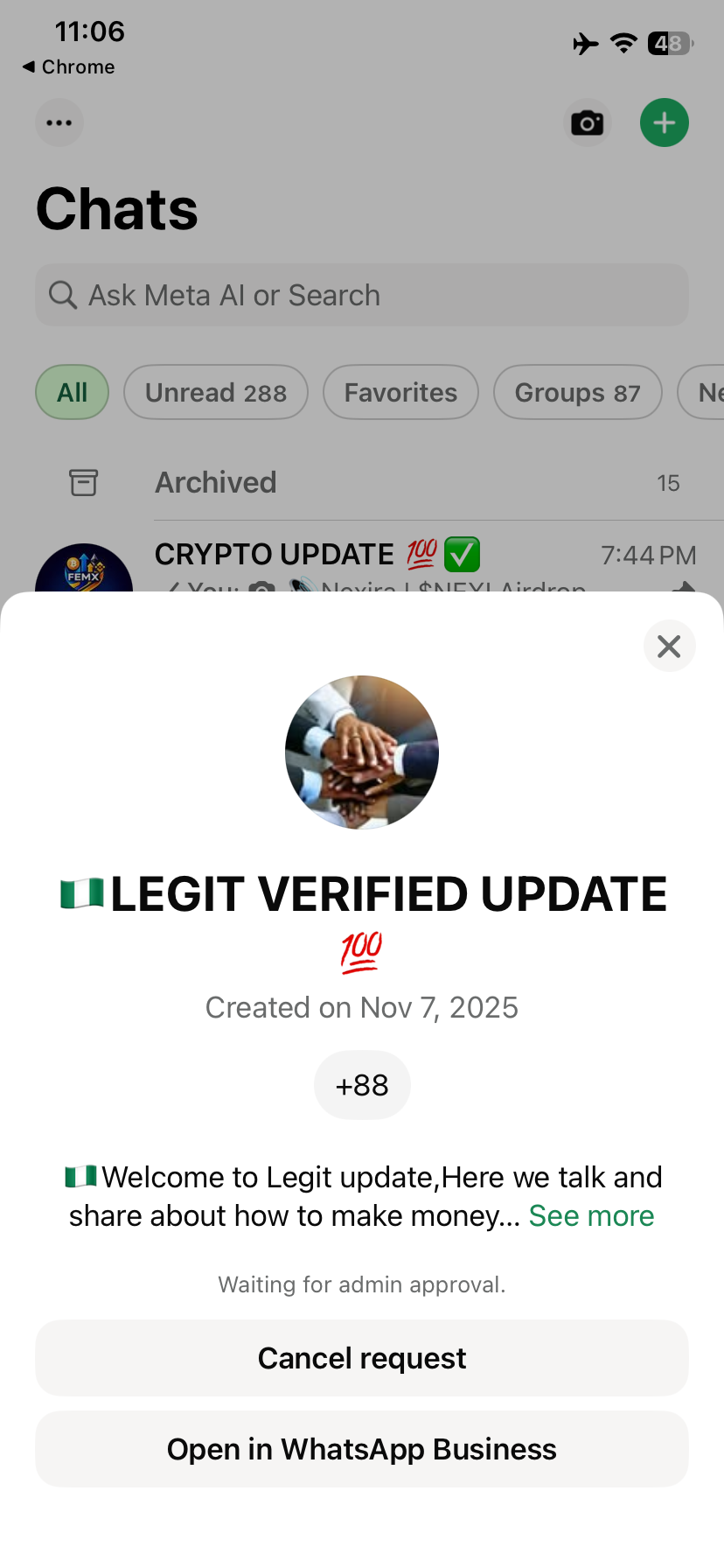
Task: Return to Chrome from status bar
Action: tap(68, 66)
